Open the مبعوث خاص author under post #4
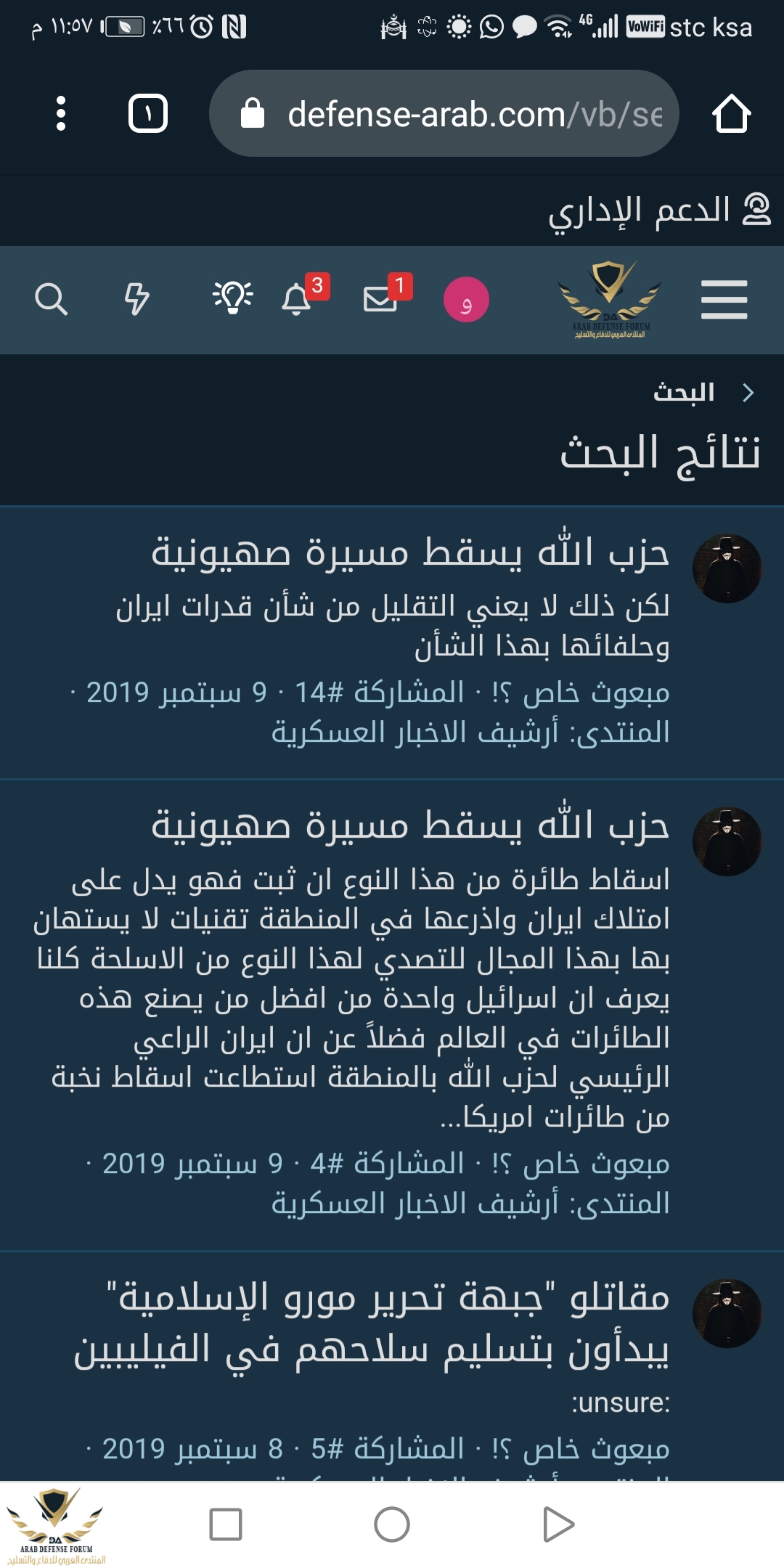 pyautogui.click(x=596, y=1164)
